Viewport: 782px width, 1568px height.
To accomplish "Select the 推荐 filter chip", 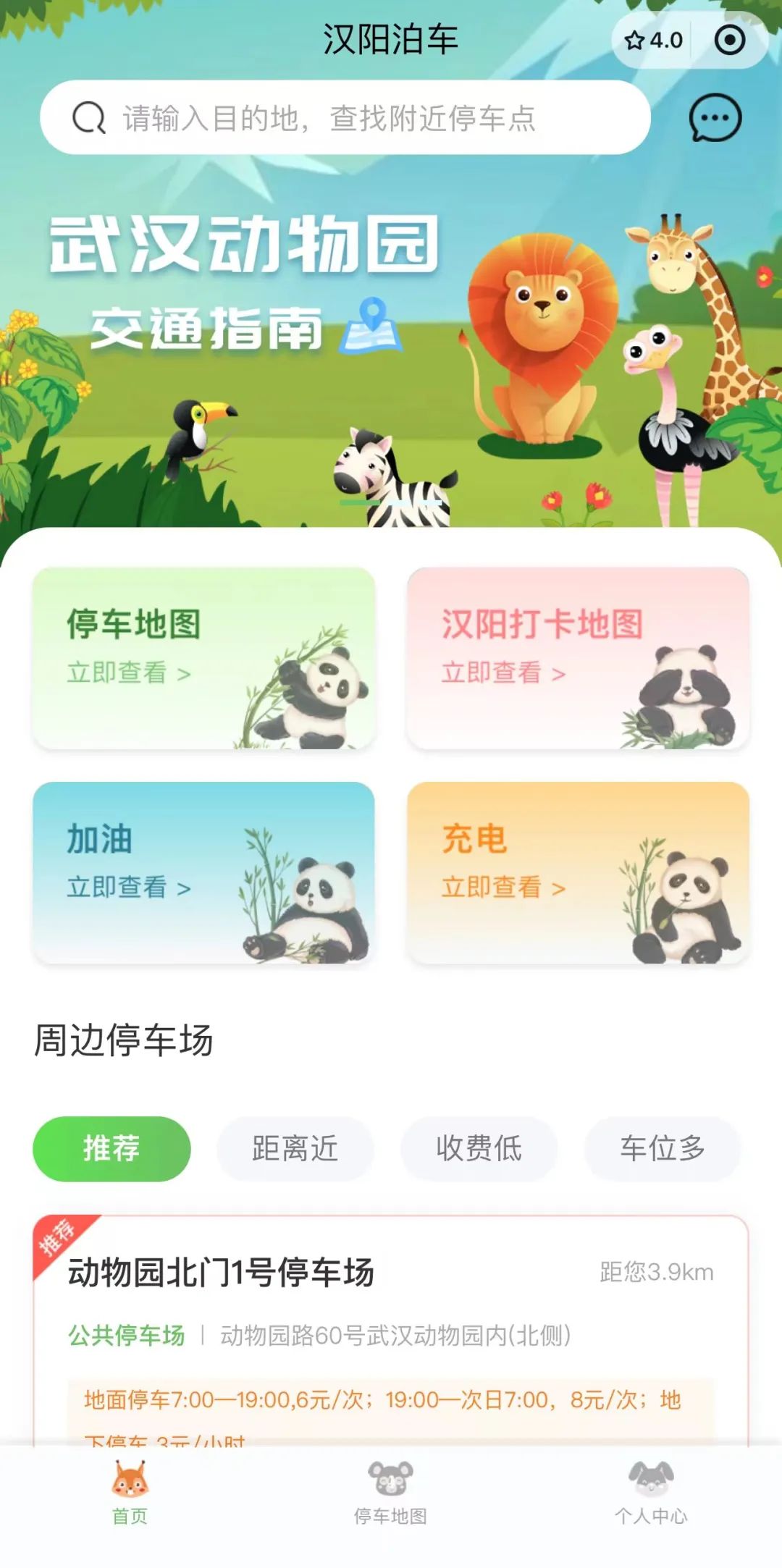I will coord(112,1149).
